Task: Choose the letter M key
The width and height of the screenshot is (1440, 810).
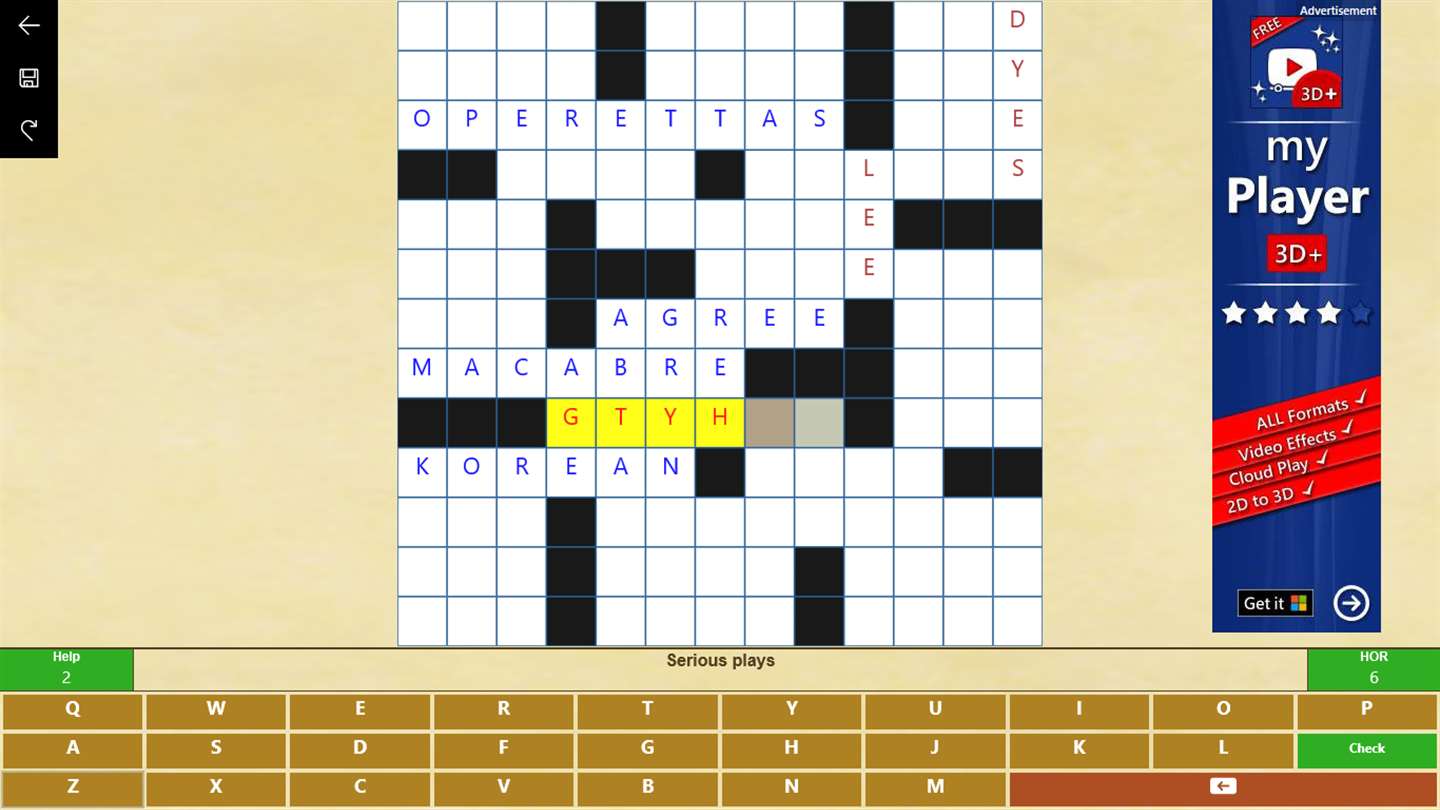Action: pos(935,787)
